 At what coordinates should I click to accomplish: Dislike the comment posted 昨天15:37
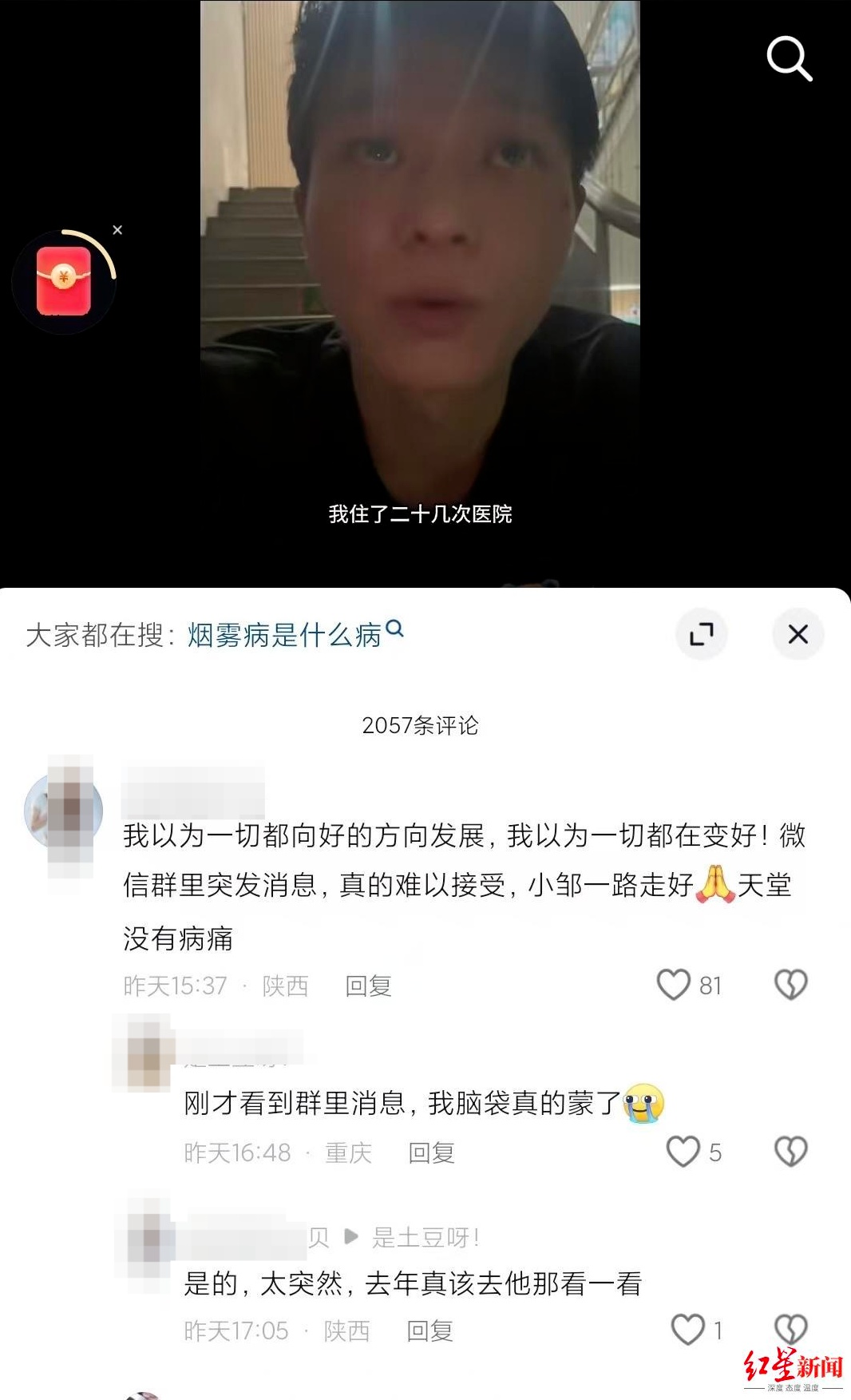(x=790, y=985)
